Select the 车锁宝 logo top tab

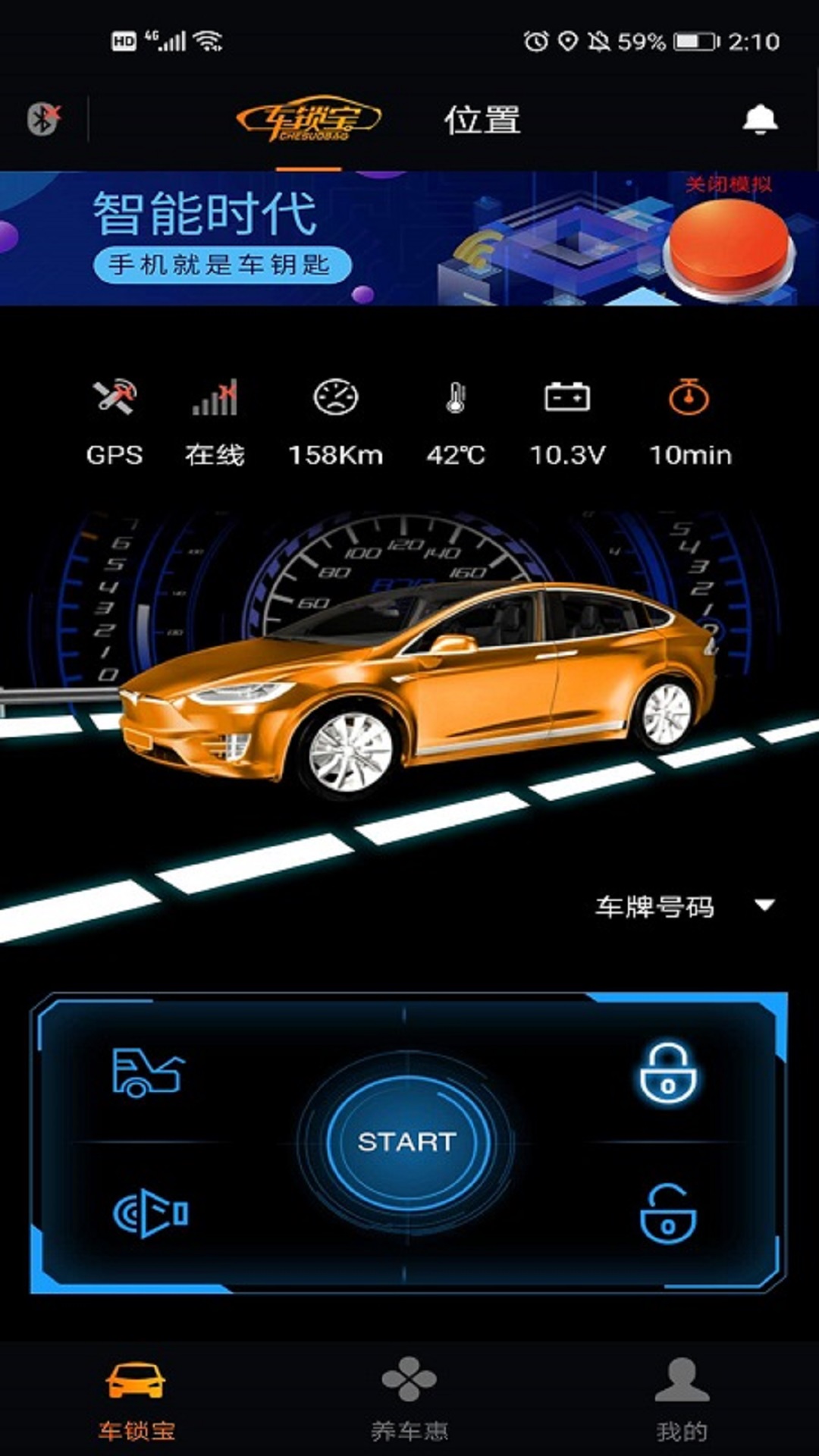(x=309, y=120)
